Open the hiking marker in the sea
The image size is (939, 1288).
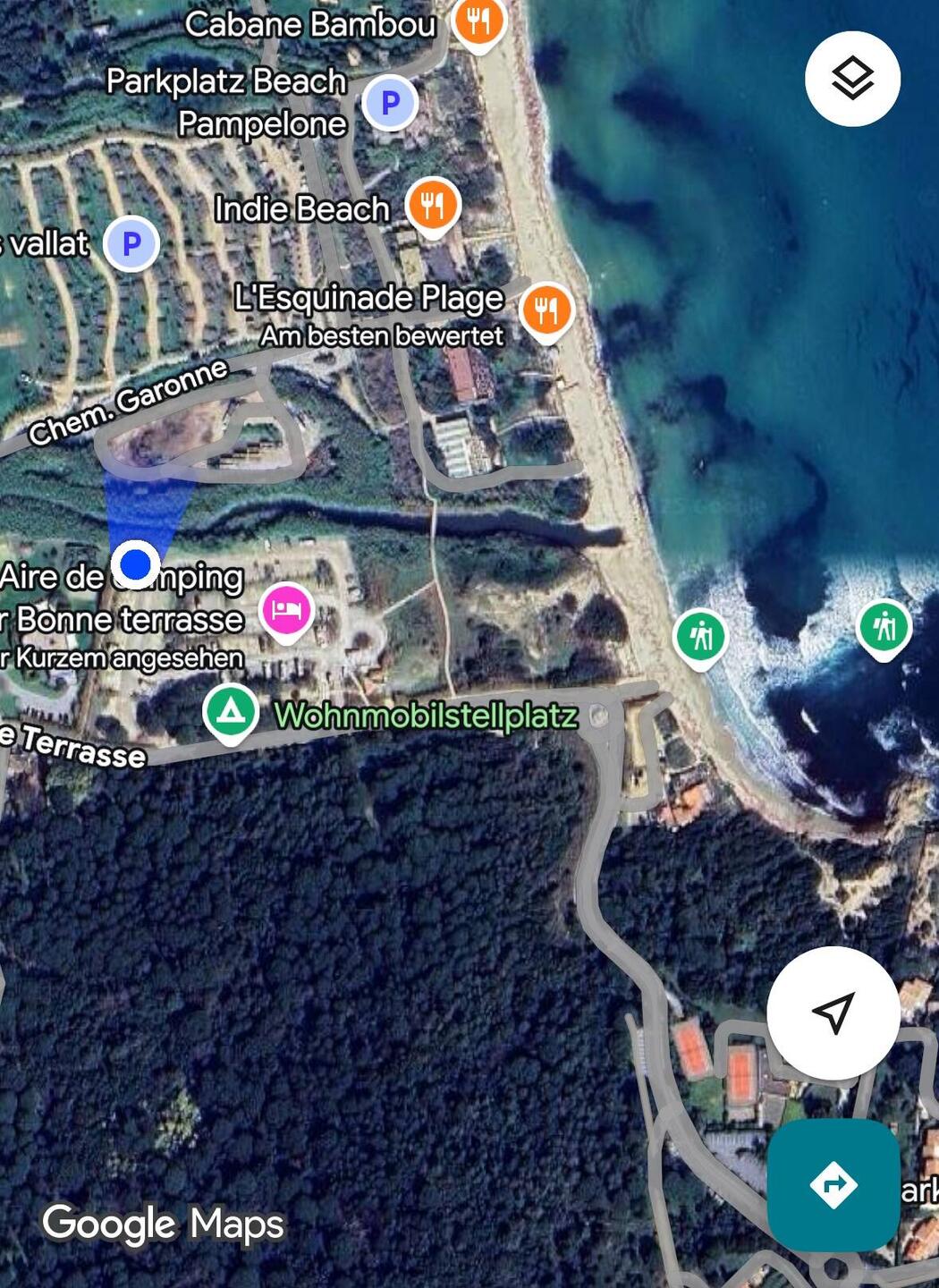[x=884, y=626]
